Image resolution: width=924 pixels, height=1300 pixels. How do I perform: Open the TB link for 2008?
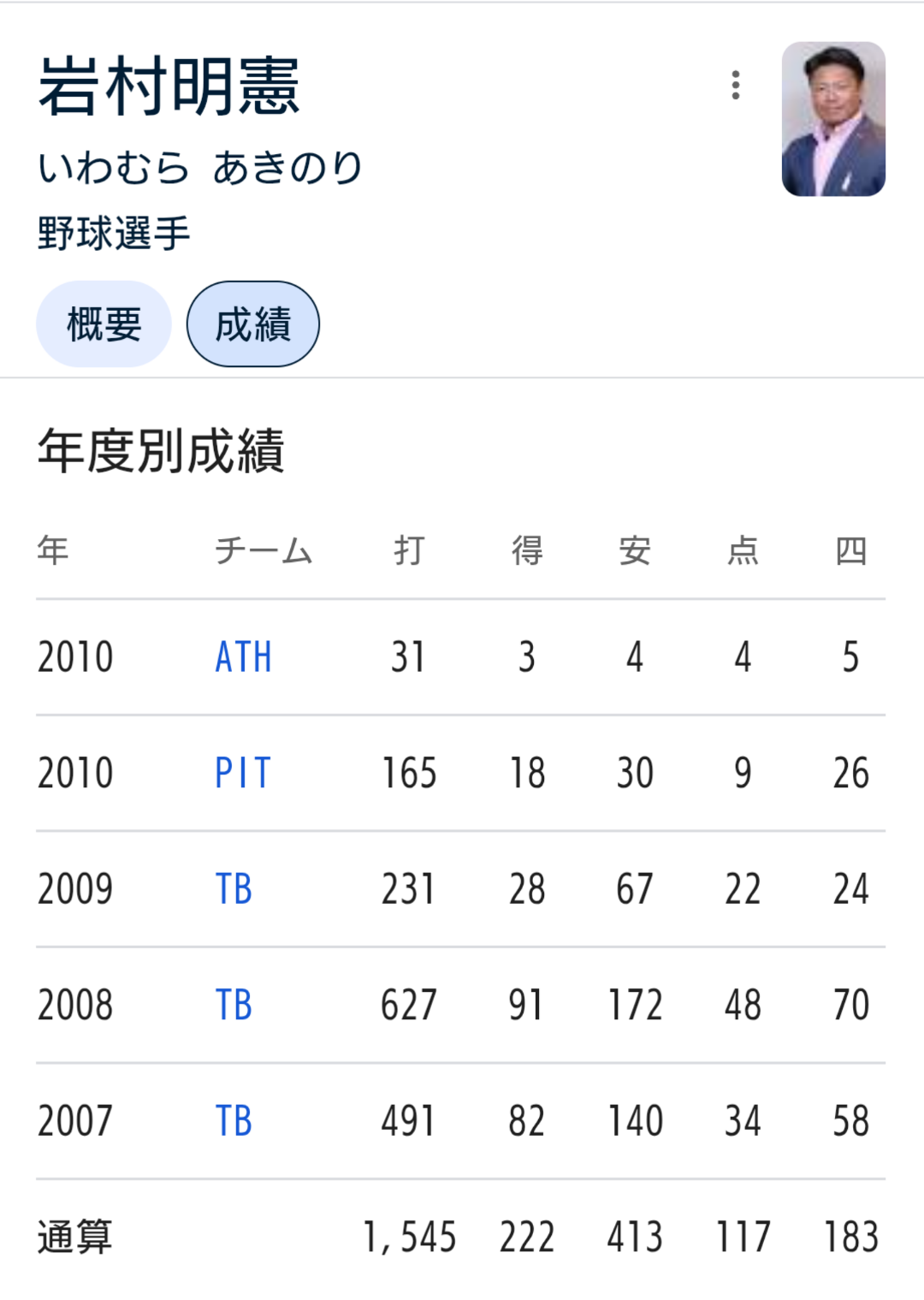point(234,1005)
